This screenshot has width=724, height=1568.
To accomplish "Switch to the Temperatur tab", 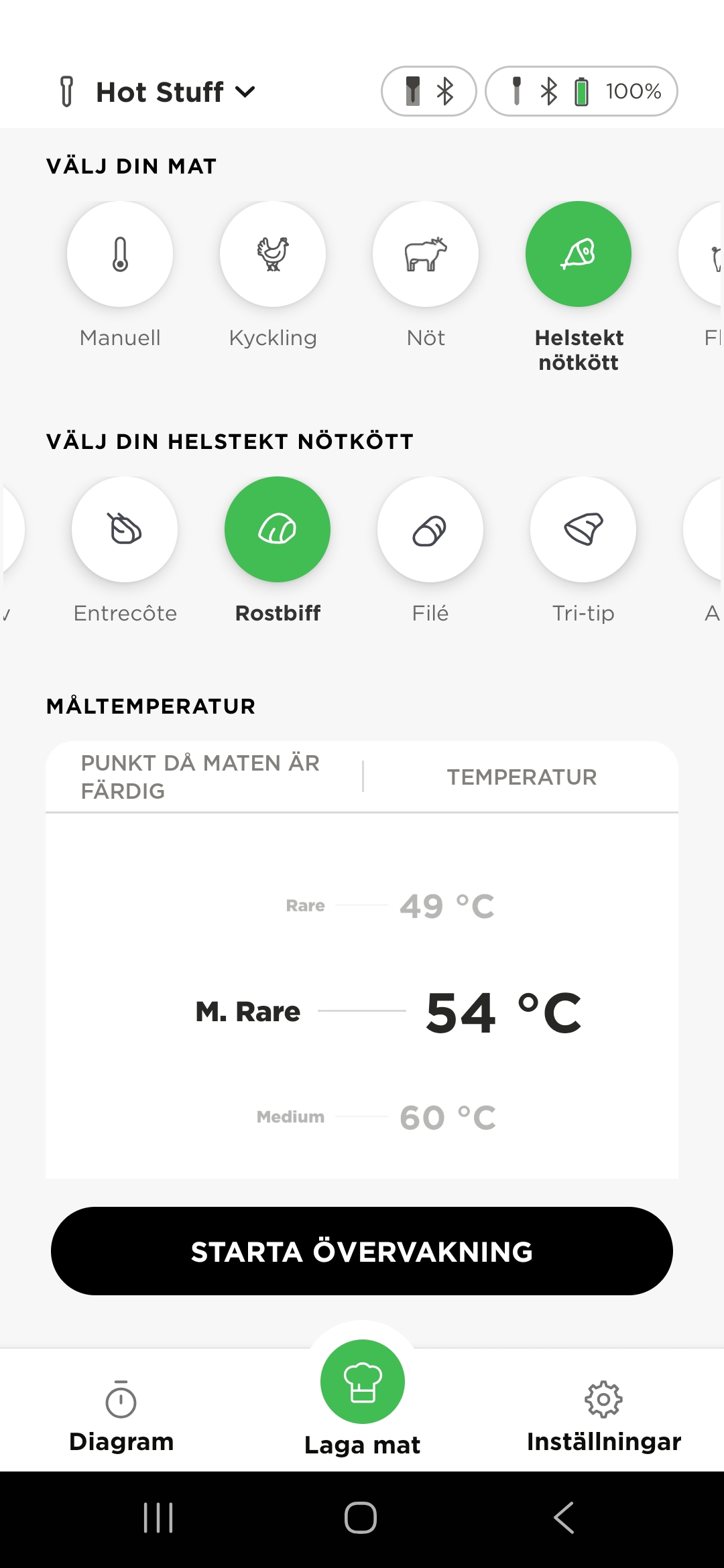I will click(x=522, y=777).
